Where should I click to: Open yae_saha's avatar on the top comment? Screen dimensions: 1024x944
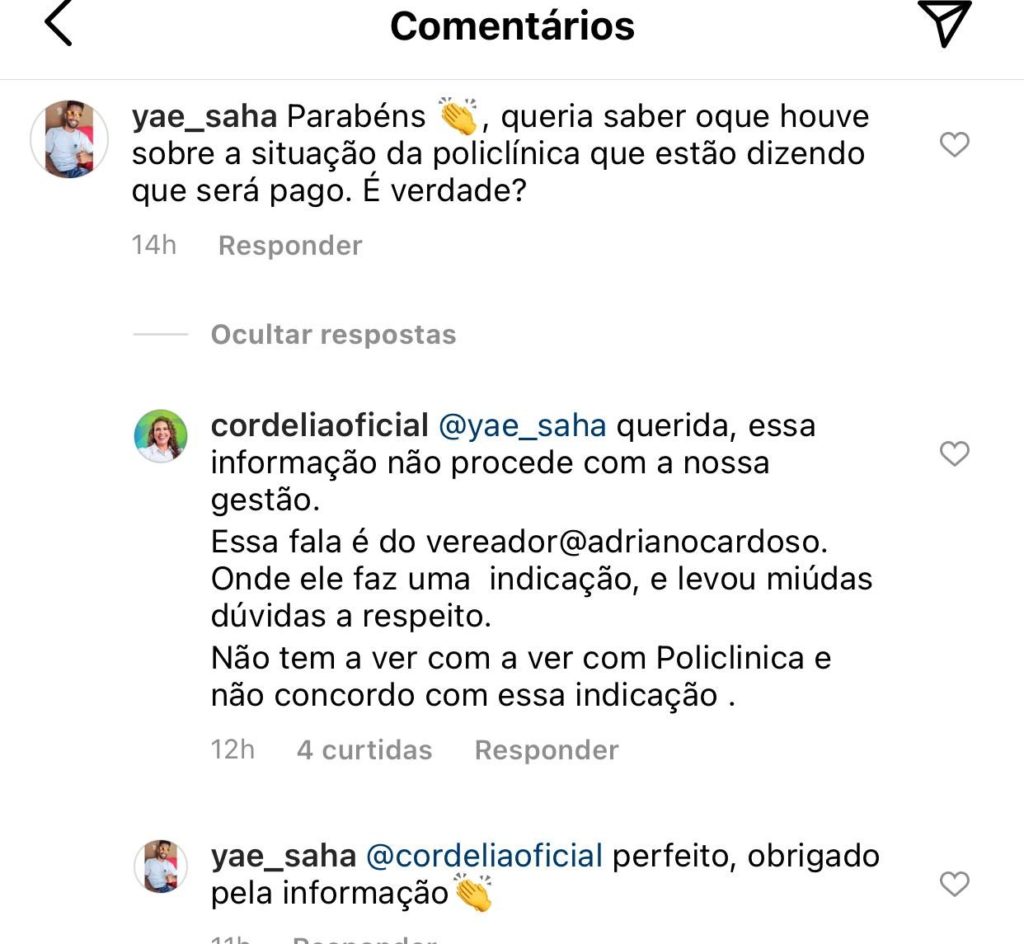[x=70, y=139]
